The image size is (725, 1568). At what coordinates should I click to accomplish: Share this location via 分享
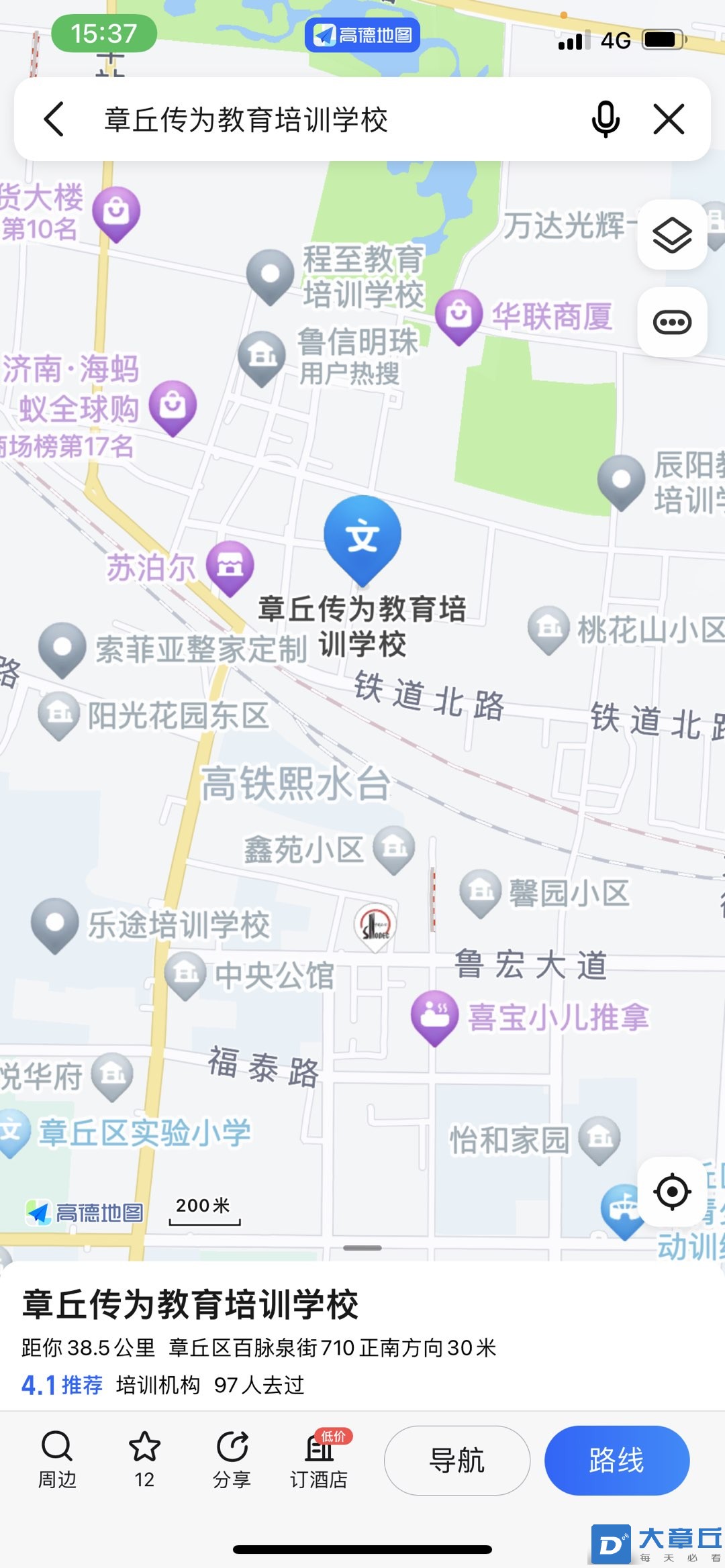(232, 1459)
